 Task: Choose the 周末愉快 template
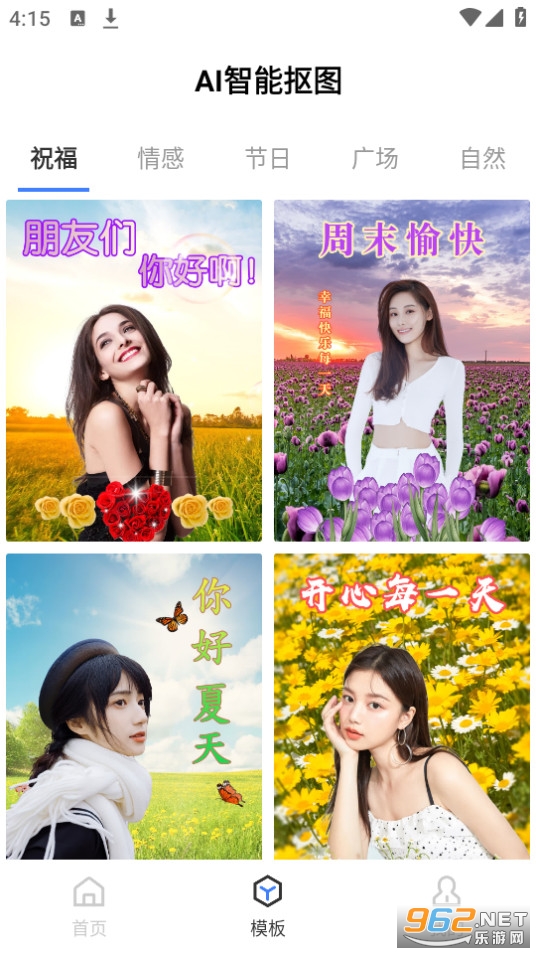402,371
